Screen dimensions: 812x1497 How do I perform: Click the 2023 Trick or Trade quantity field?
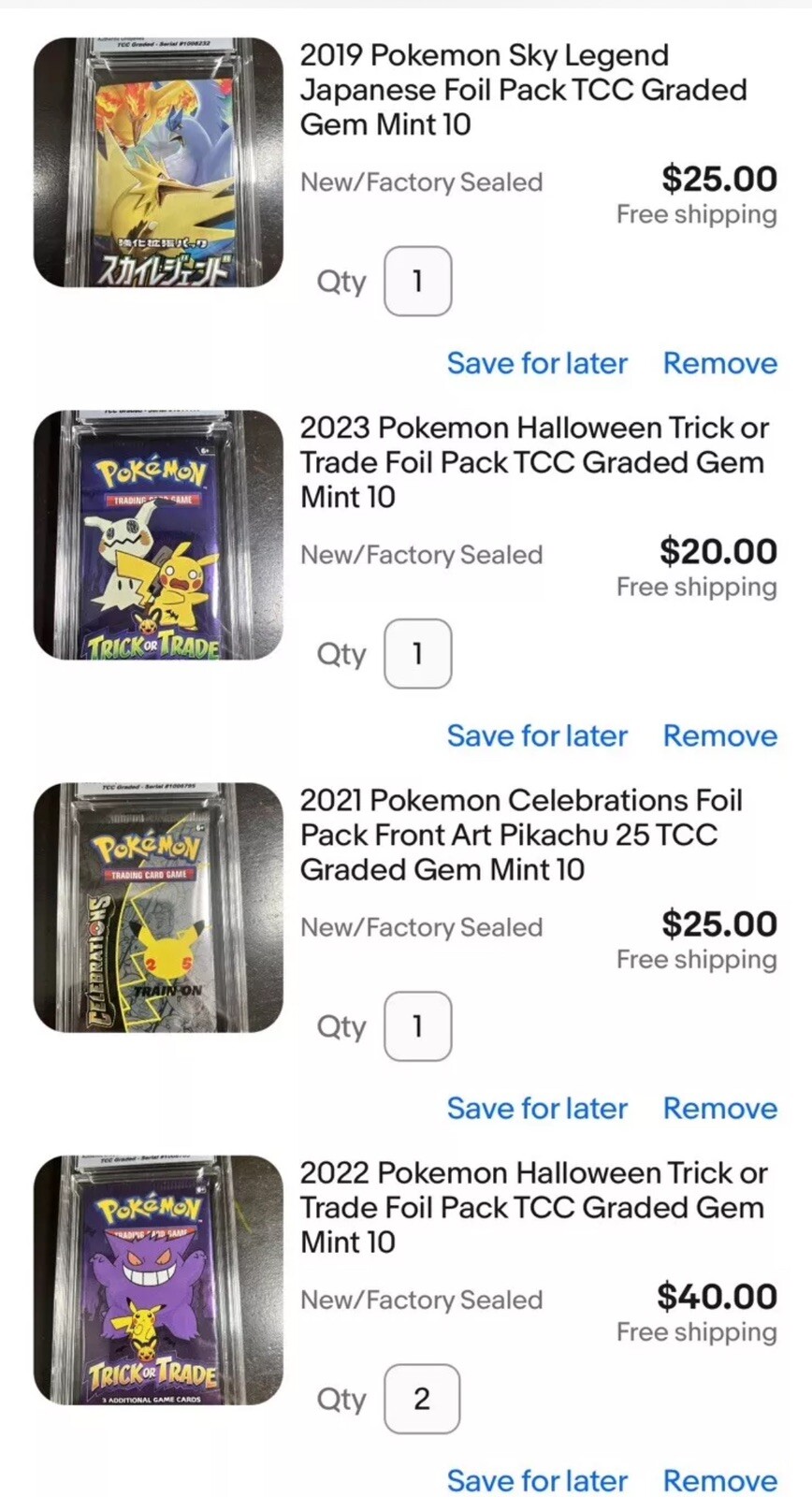417,654
